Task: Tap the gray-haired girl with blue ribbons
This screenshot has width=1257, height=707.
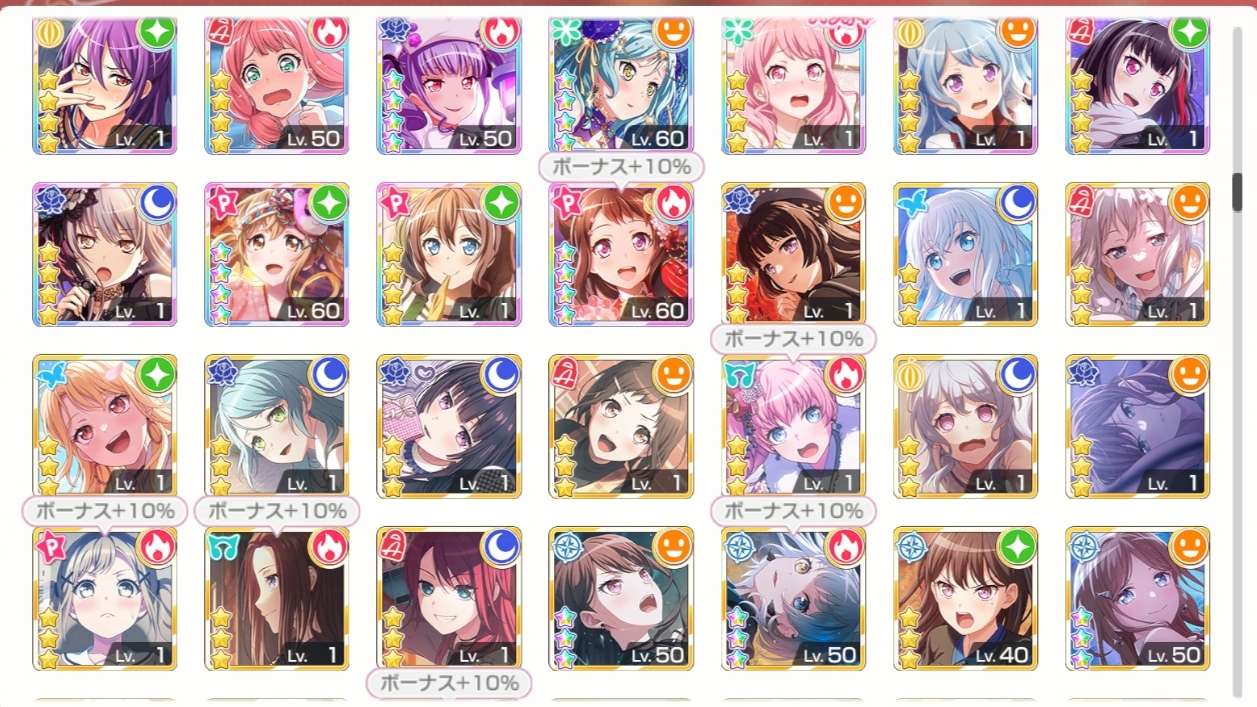Action: point(104,597)
